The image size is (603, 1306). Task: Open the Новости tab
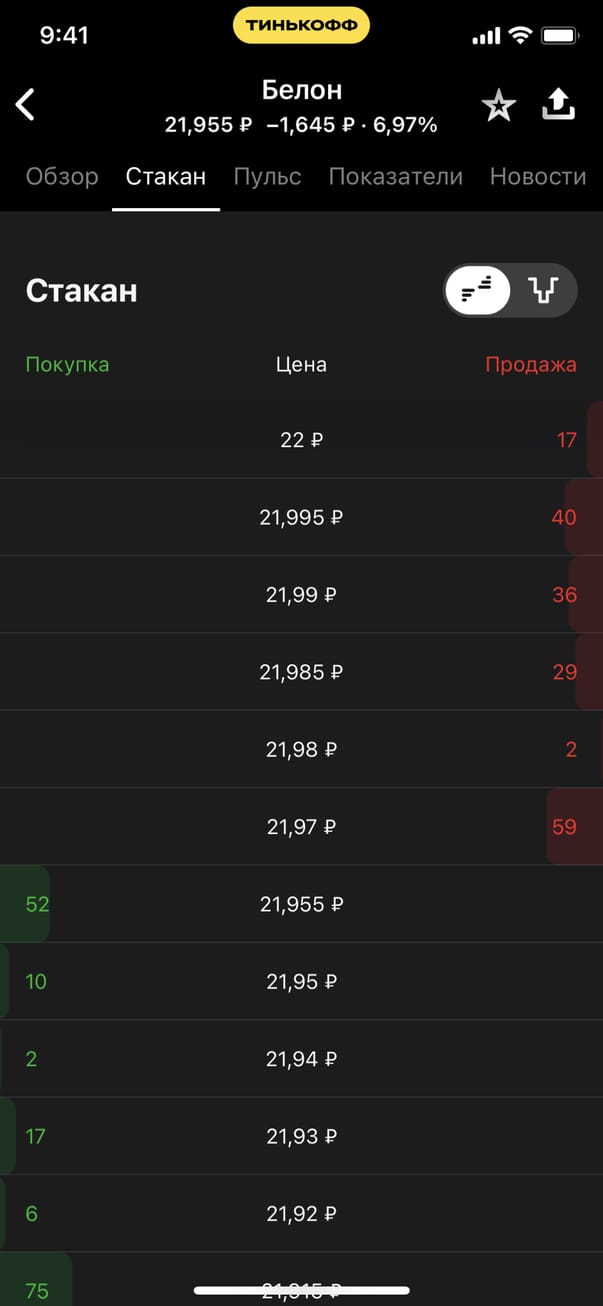click(x=537, y=177)
